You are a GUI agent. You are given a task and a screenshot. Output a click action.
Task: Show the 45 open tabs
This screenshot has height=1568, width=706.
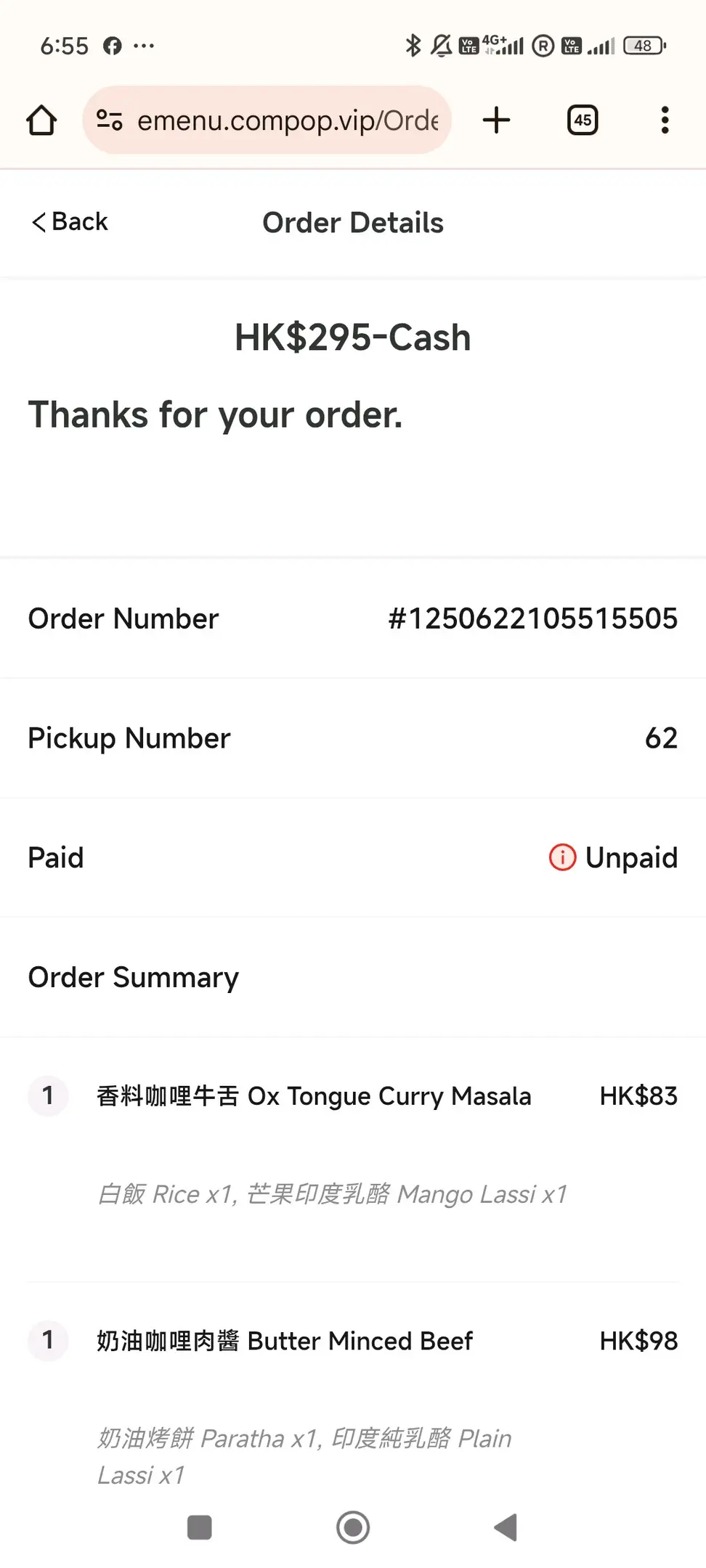tap(583, 121)
